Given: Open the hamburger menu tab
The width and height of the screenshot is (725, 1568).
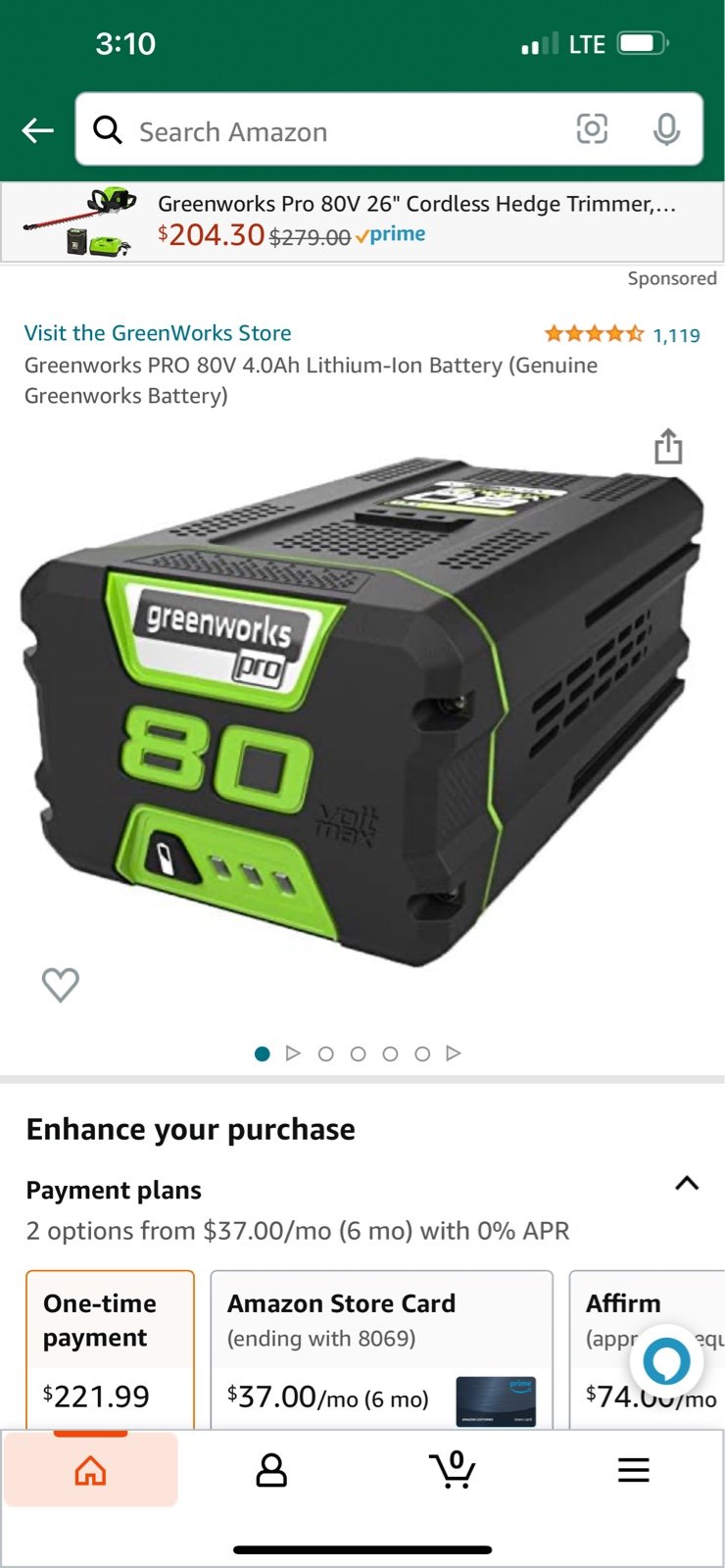Looking at the screenshot, I should (x=634, y=1470).
